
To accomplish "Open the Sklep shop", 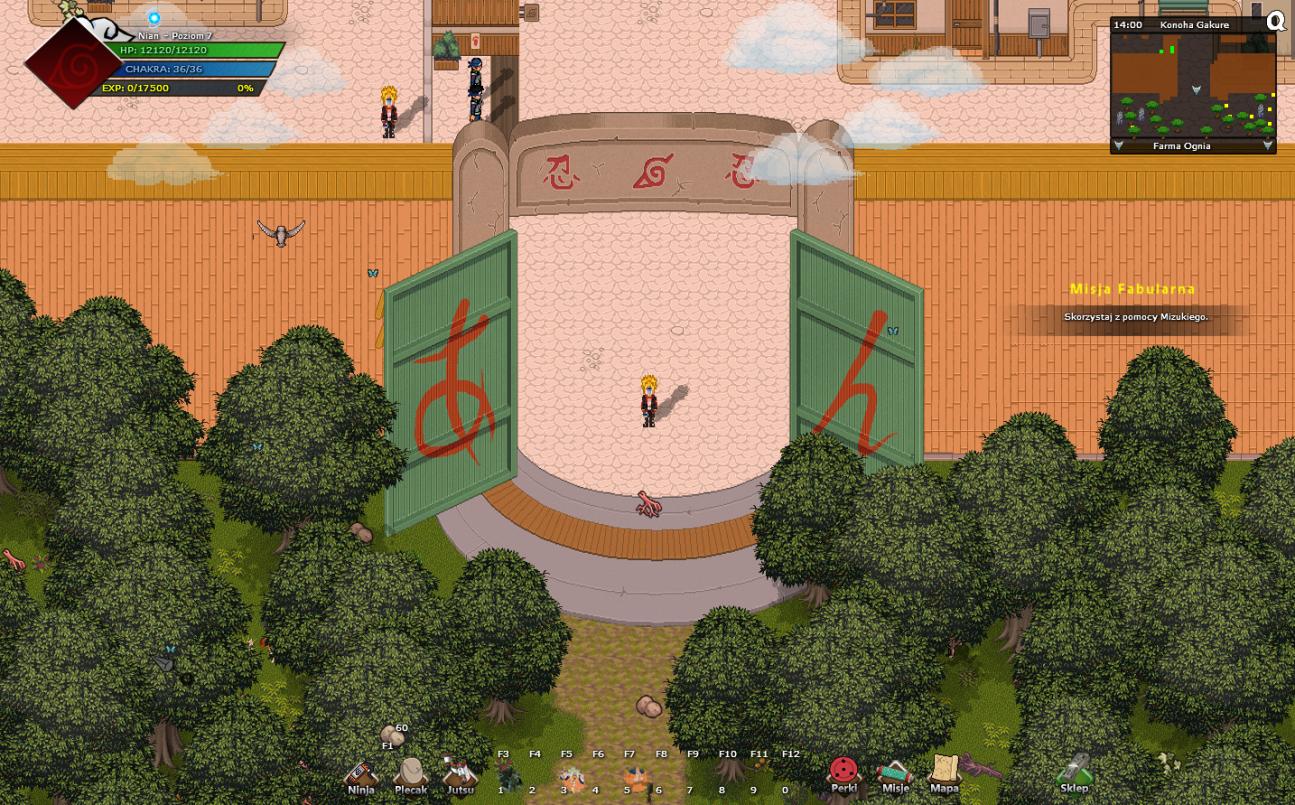I will pyautogui.click(x=1074, y=772).
